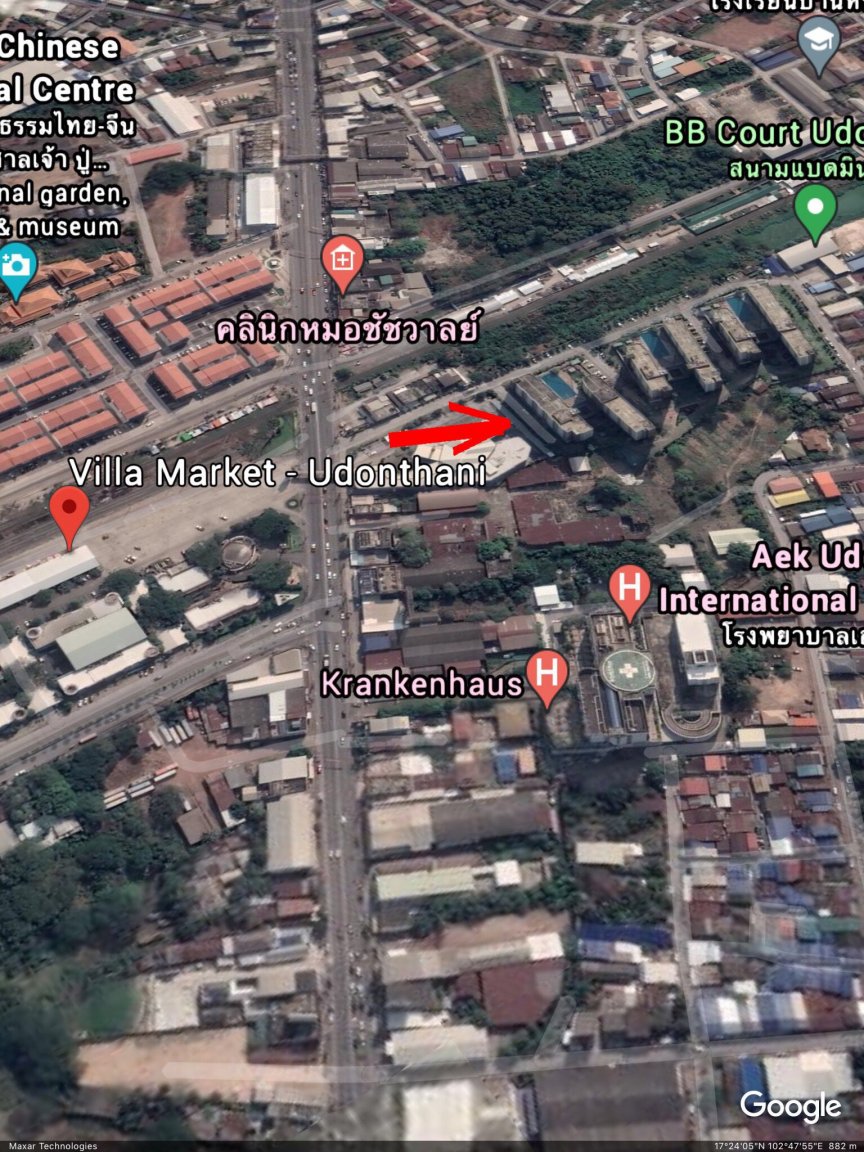
Task: Open the คลินิกหมอชัชวาลย์ clinic pin
Action: click(x=343, y=260)
